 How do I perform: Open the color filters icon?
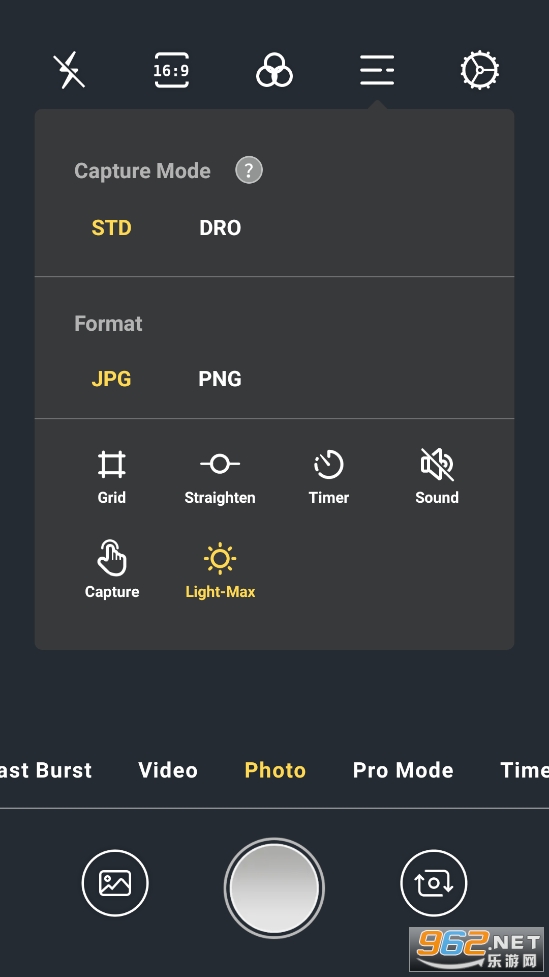[x=274, y=70]
